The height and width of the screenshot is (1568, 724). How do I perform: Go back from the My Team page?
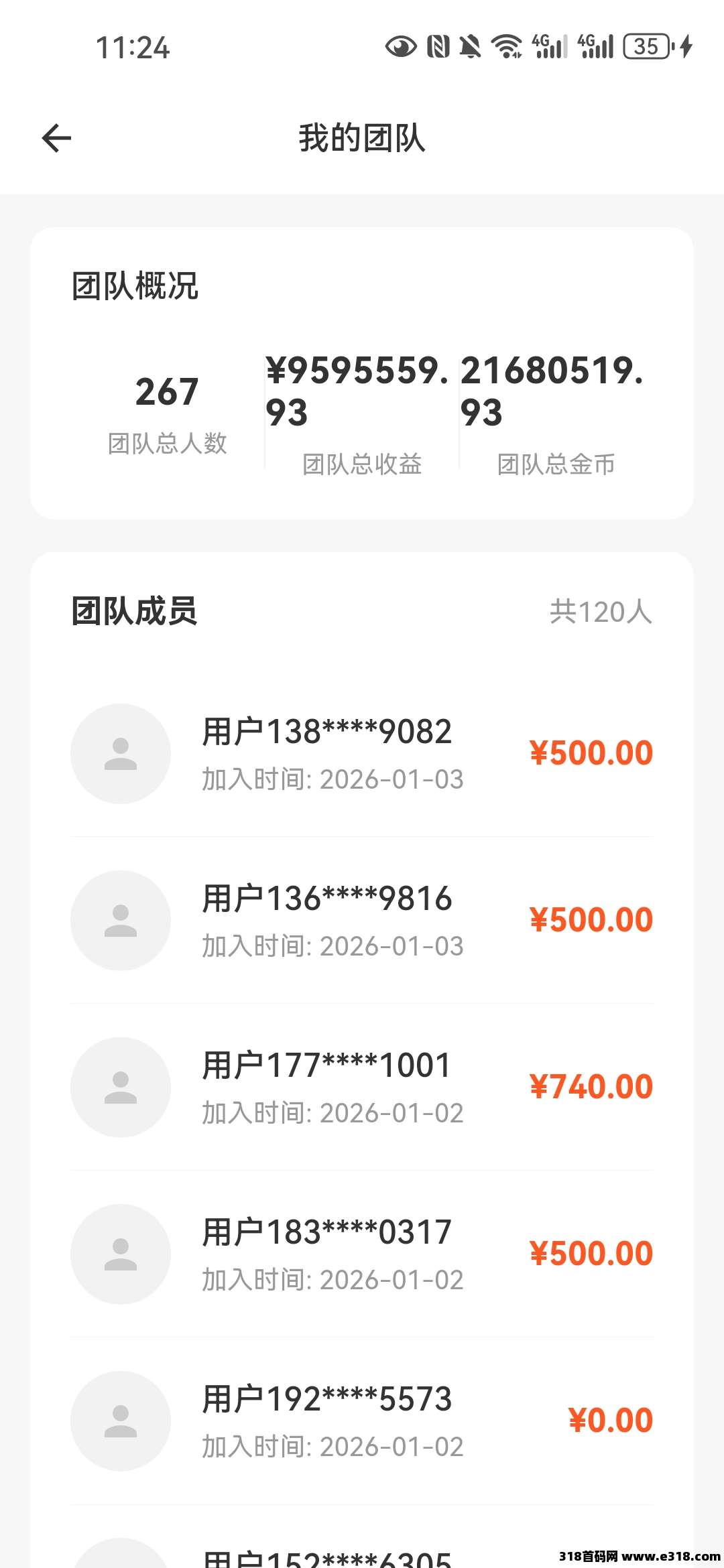pos(56,139)
